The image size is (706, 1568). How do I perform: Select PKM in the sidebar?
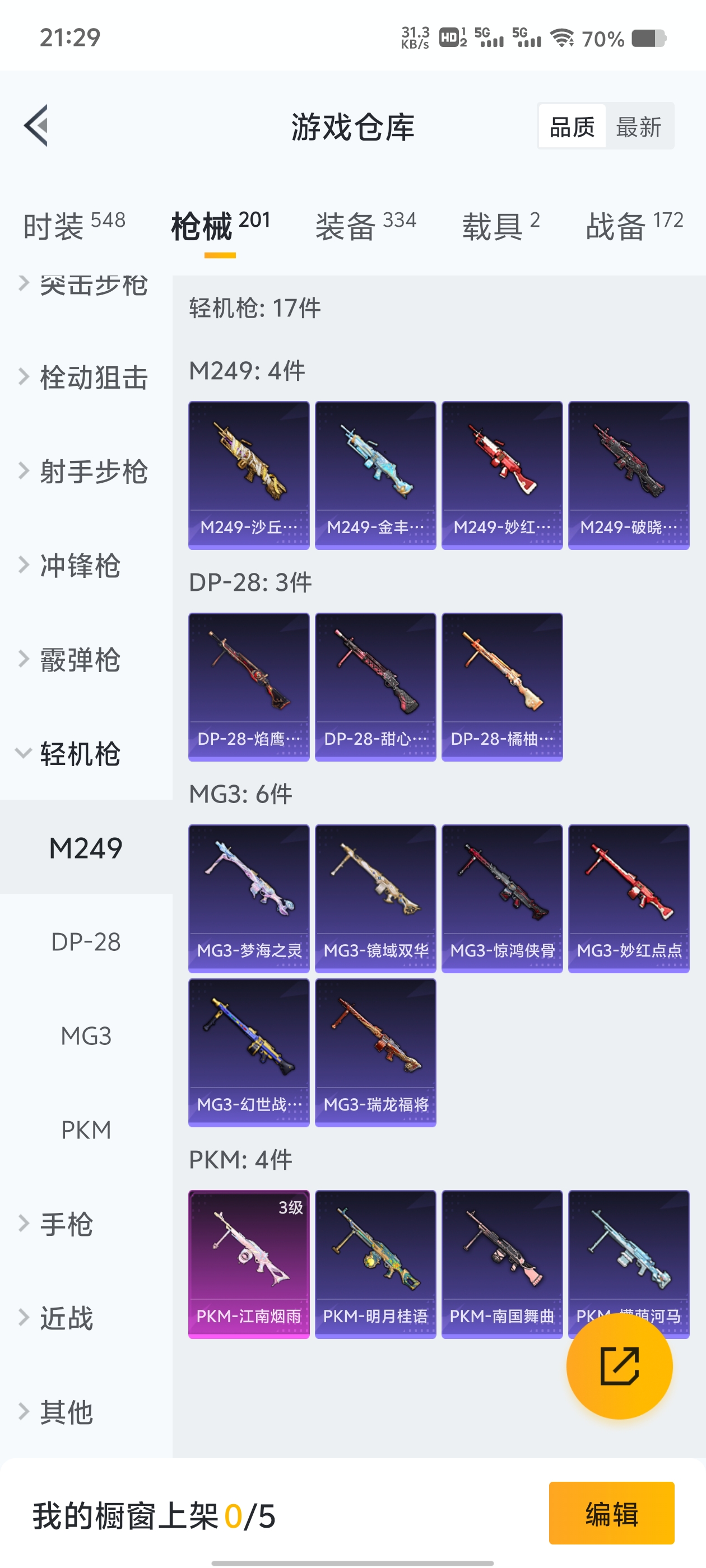(x=86, y=1130)
